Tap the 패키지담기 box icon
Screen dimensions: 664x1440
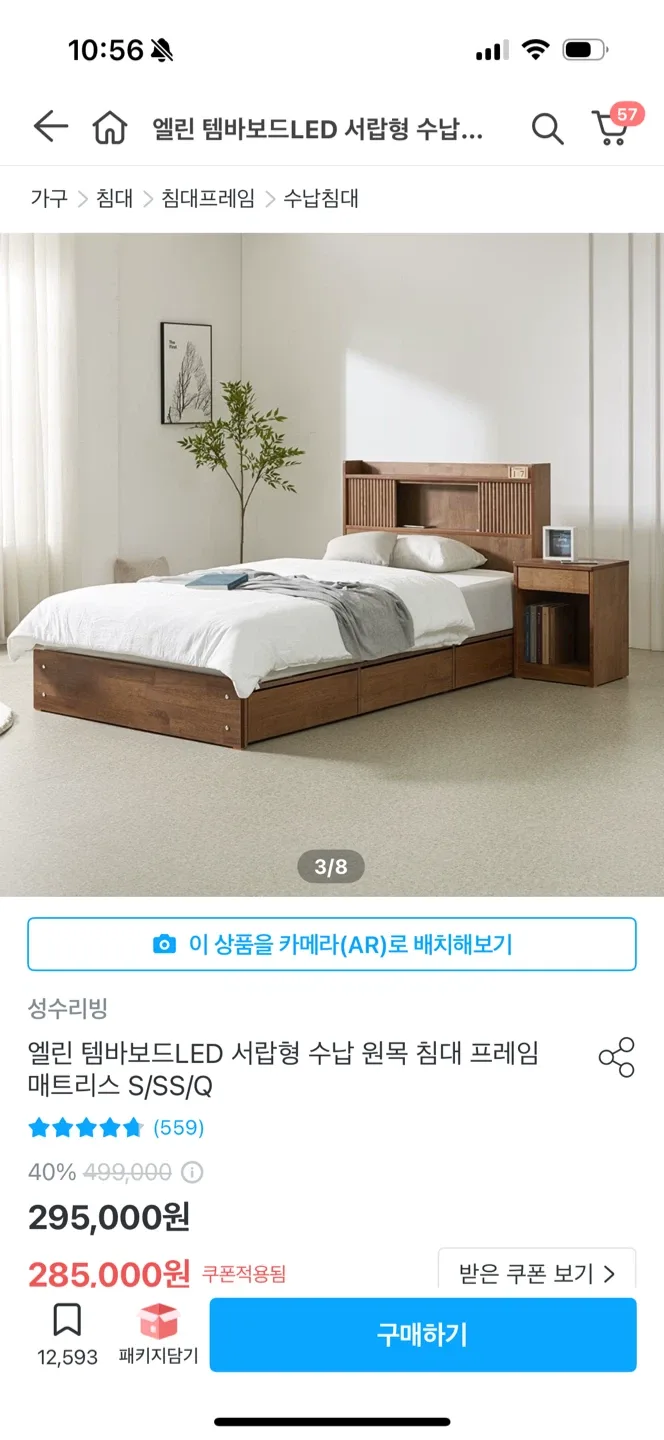pyautogui.click(x=158, y=1322)
